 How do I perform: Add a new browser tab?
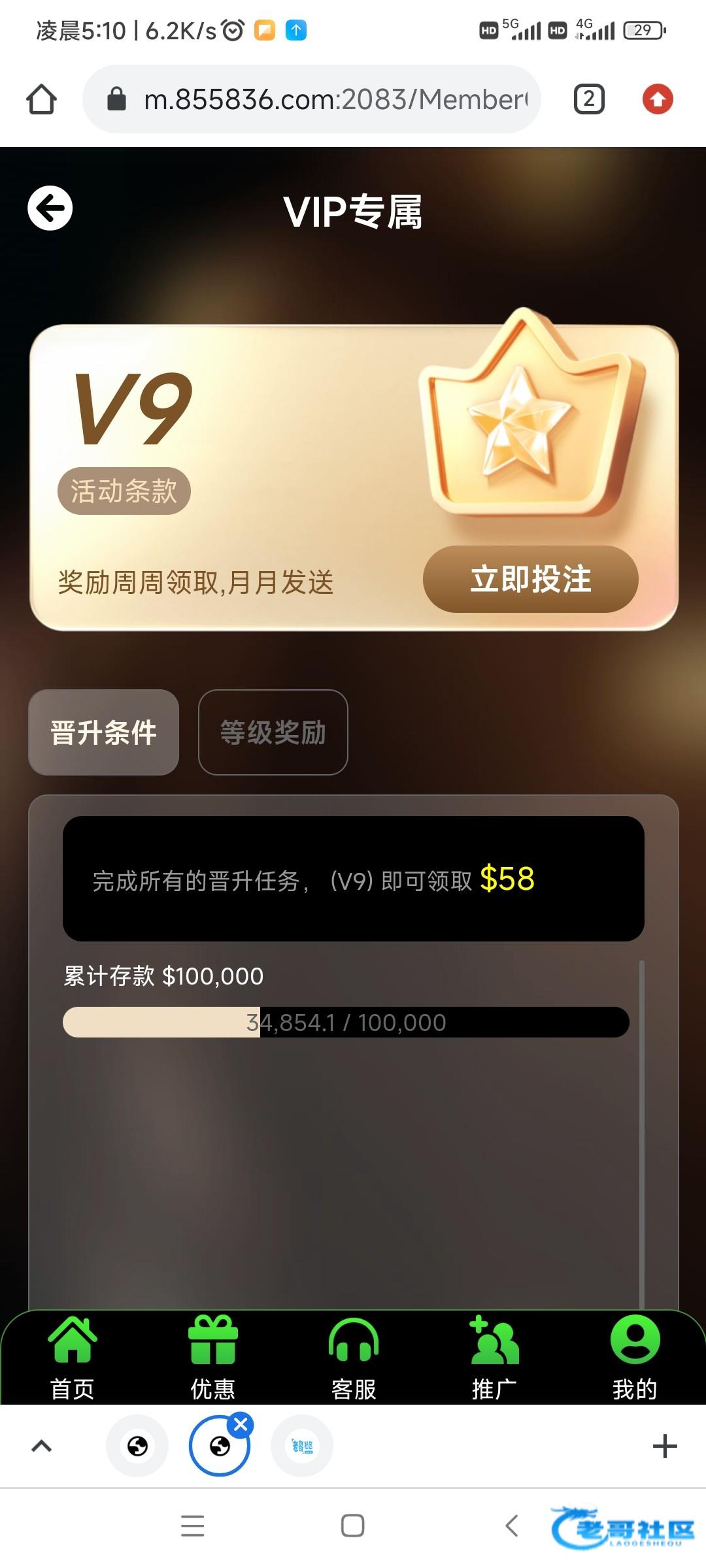pyautogui.click(x=664, y=1446)
